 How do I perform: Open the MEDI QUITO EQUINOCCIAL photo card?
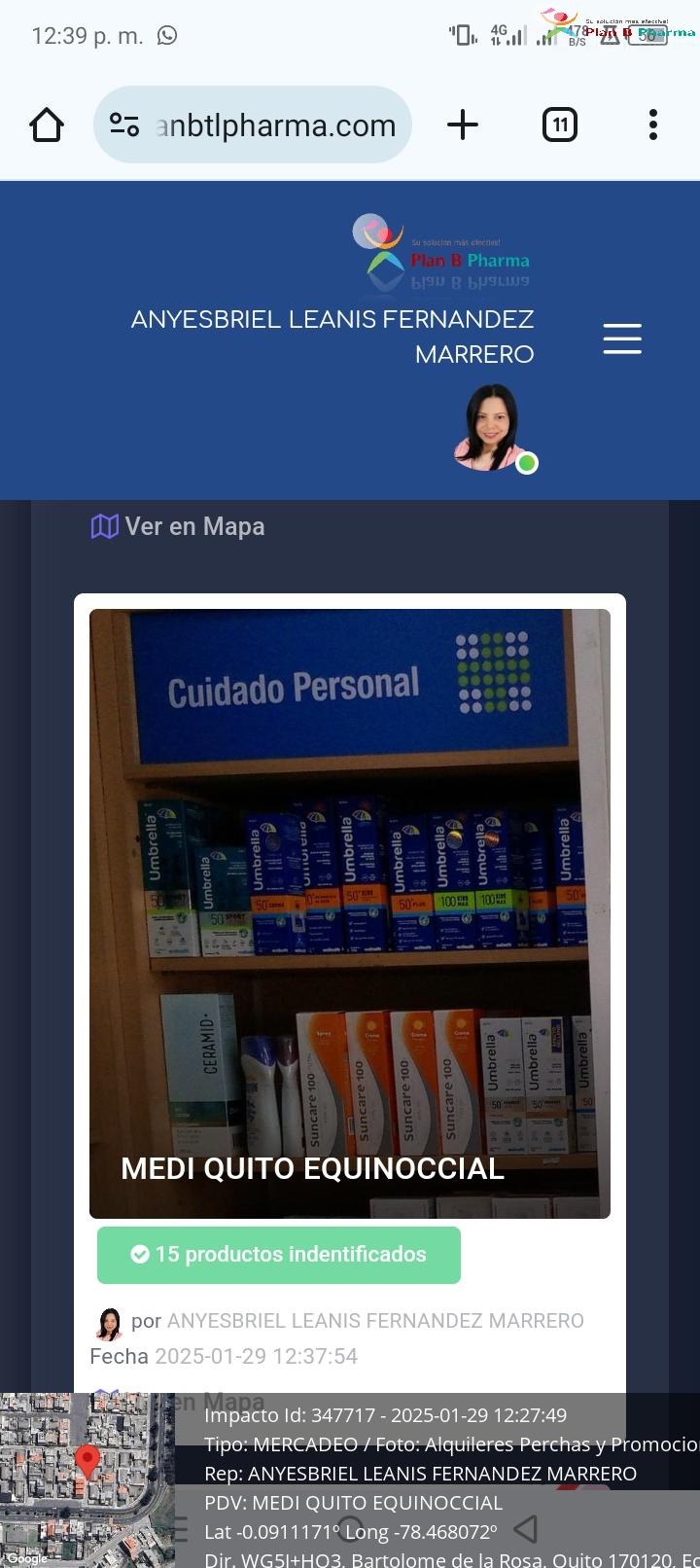tap(350, 913)
